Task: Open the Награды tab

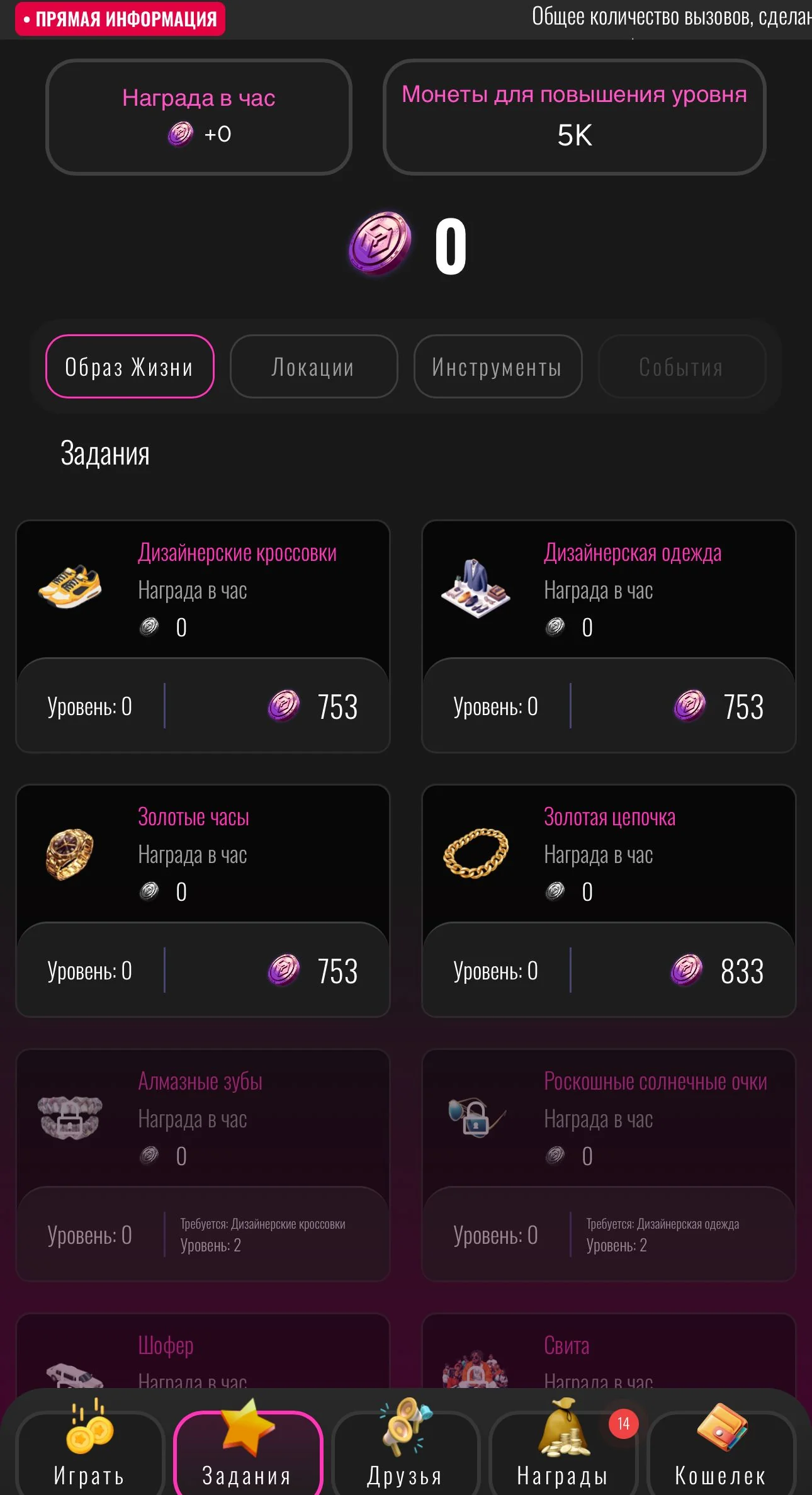Action: pyautogui.click(x=563, y=1452)
